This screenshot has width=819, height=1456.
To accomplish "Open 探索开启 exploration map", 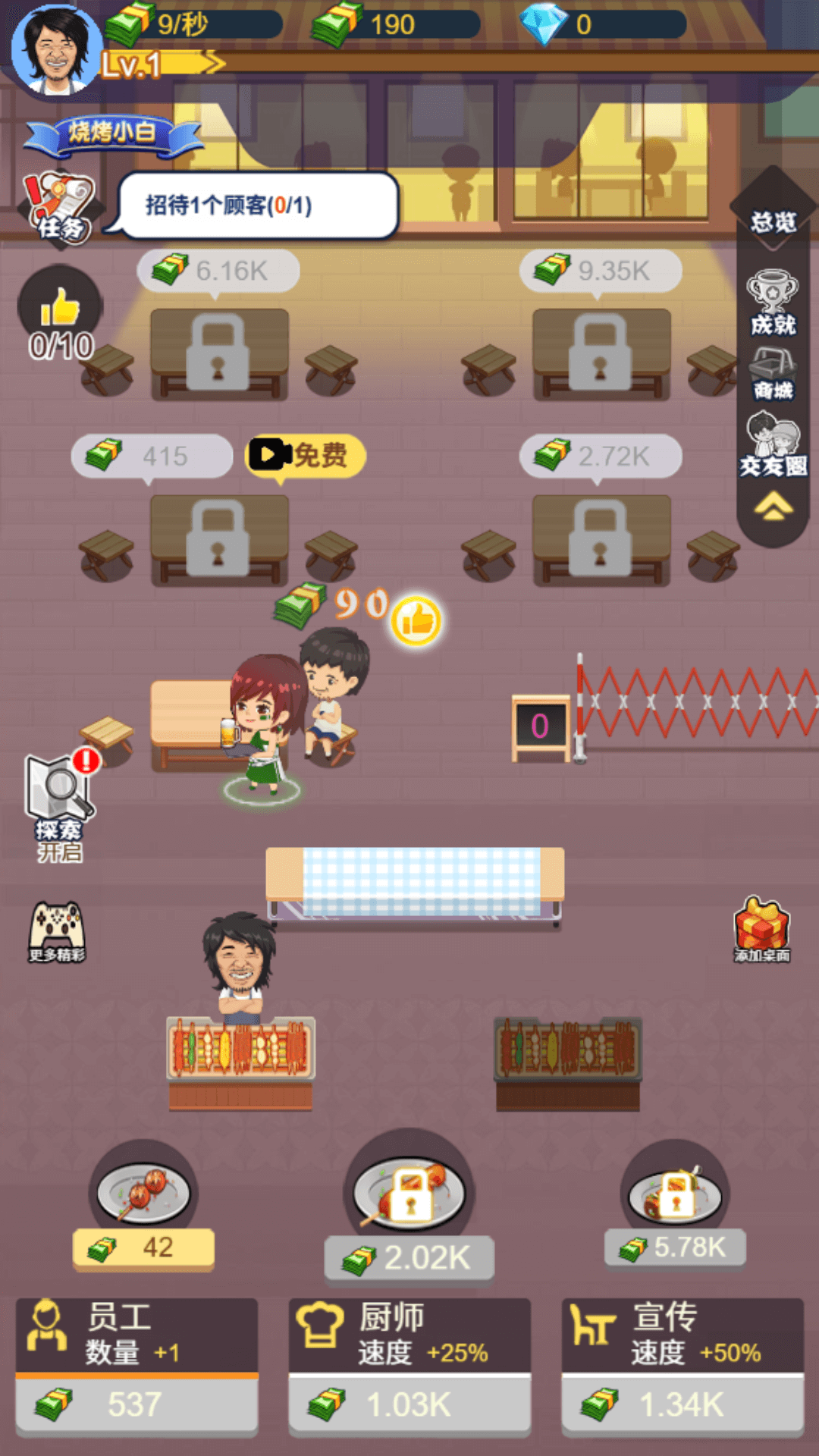I will coord(59,806).
